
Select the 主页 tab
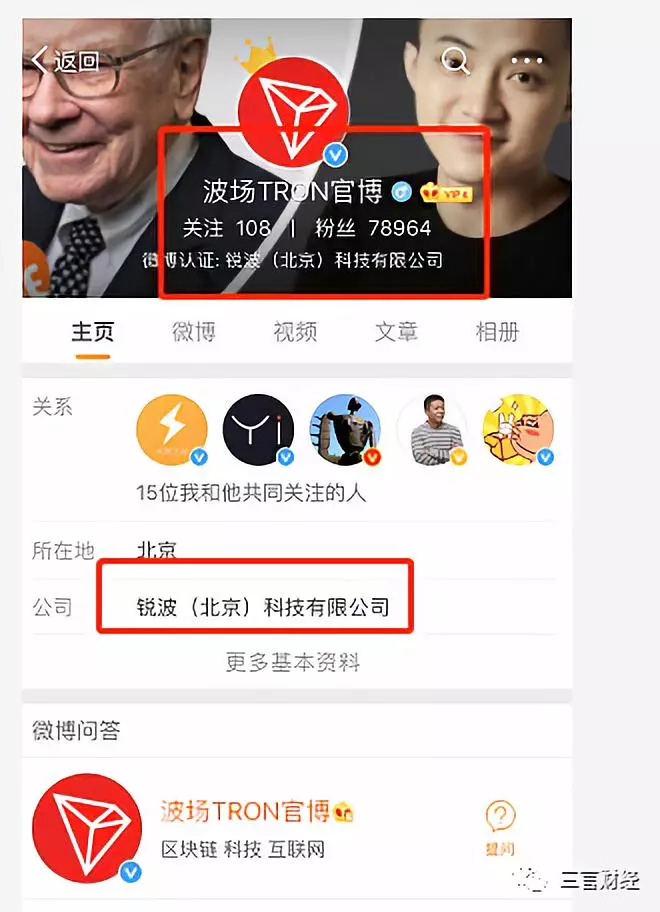92,332
